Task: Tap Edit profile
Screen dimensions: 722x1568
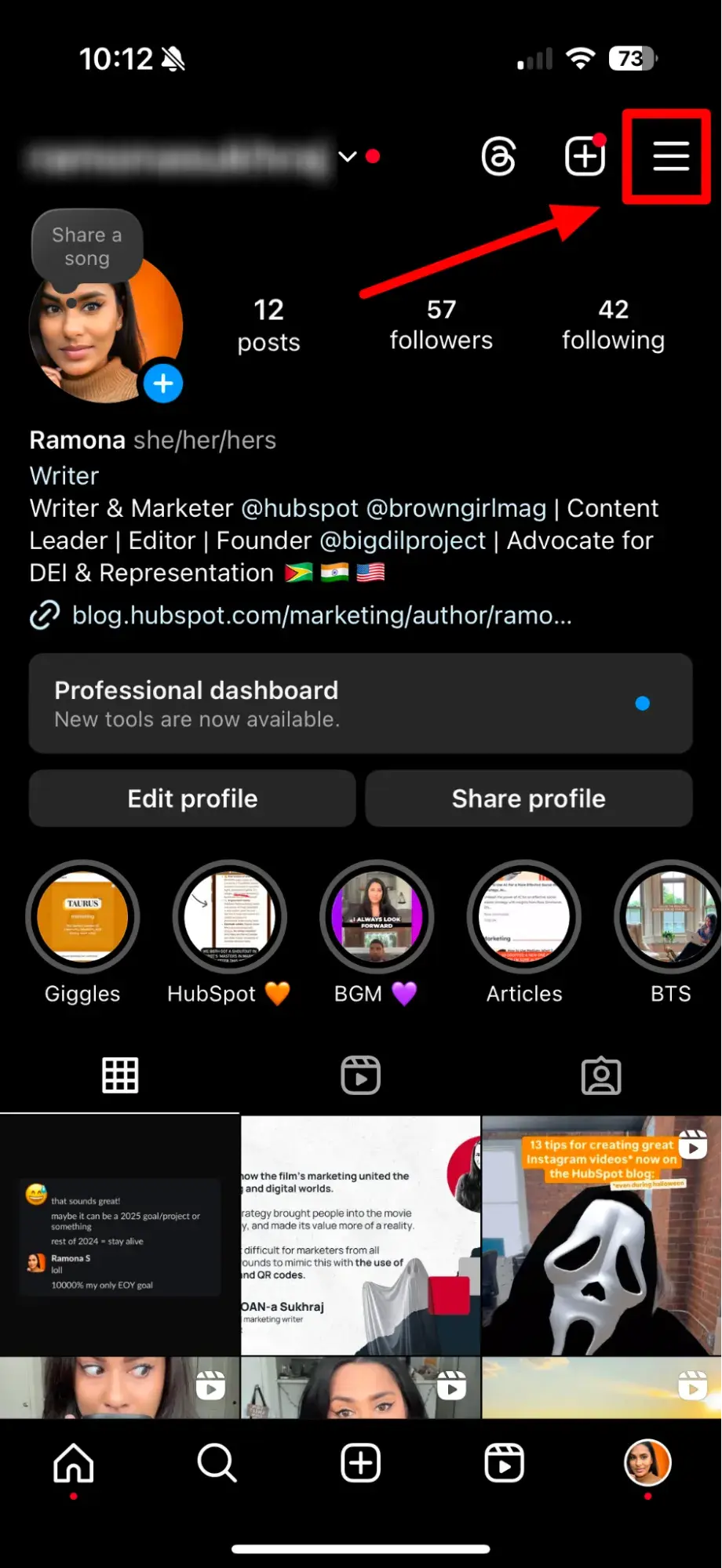Action: (192, 799)
